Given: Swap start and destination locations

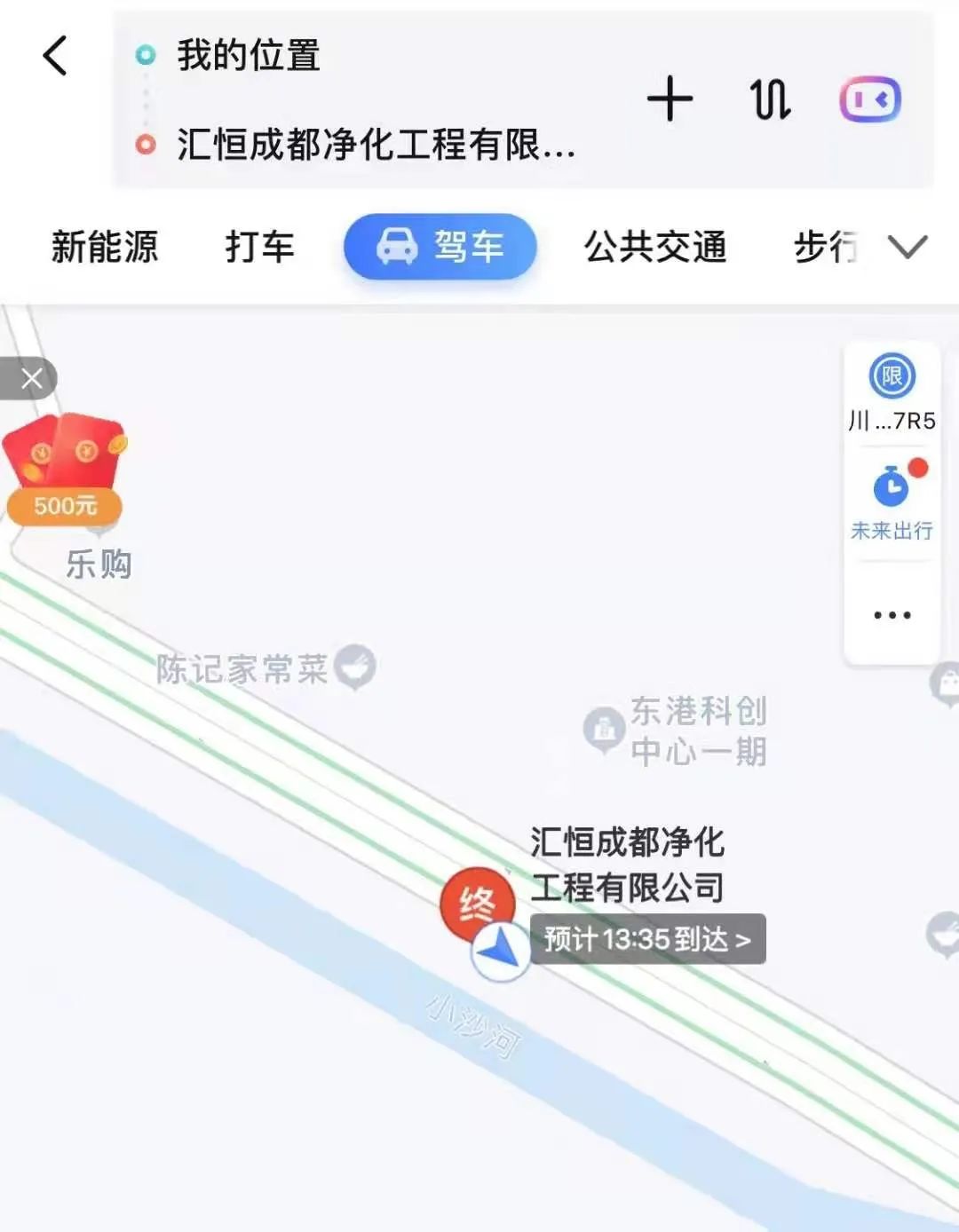Looking at the screenshot, I should point(770,99).
